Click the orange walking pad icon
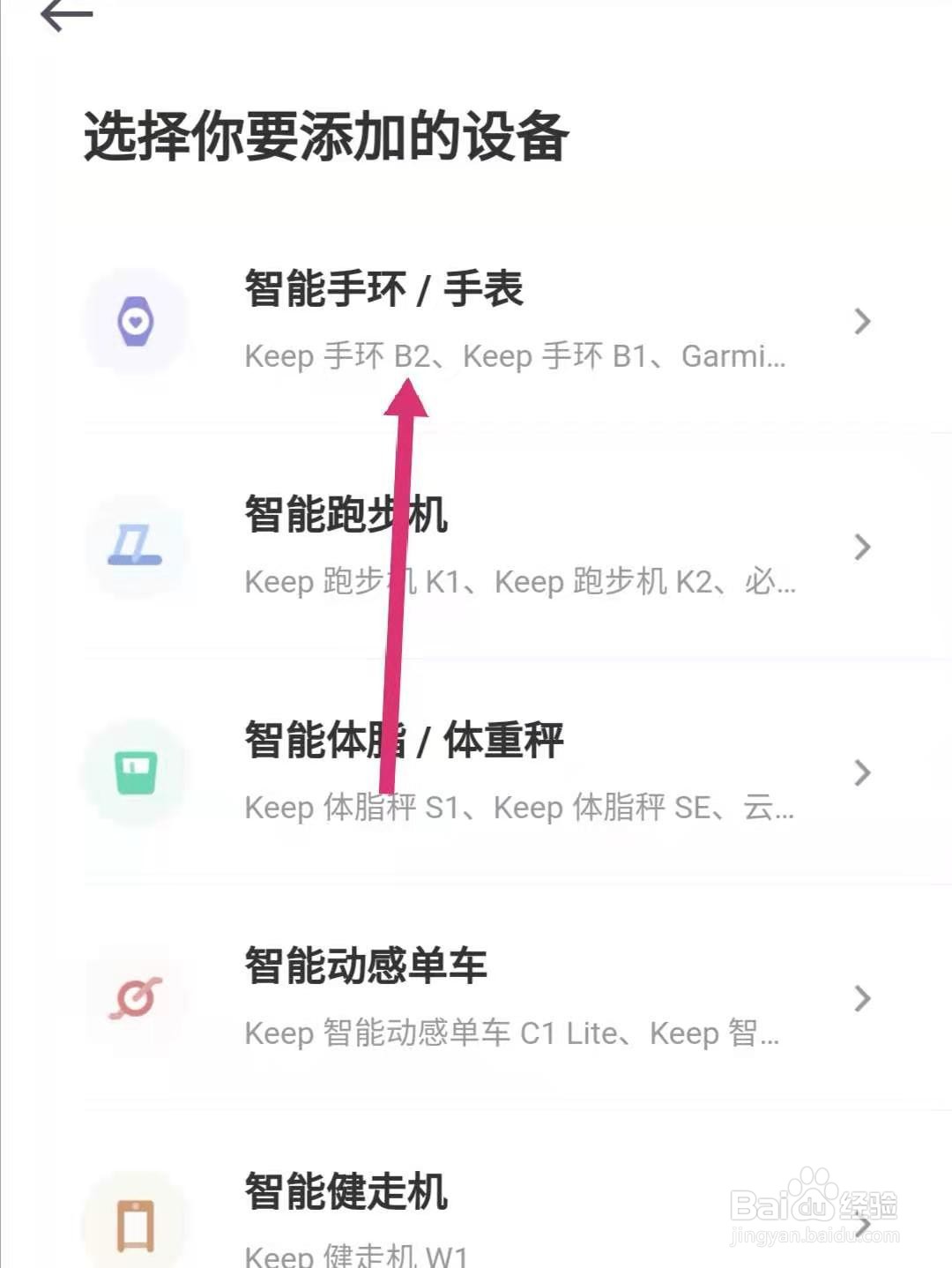Screen dimensions: 952x1268 (x=137, y=1226)
